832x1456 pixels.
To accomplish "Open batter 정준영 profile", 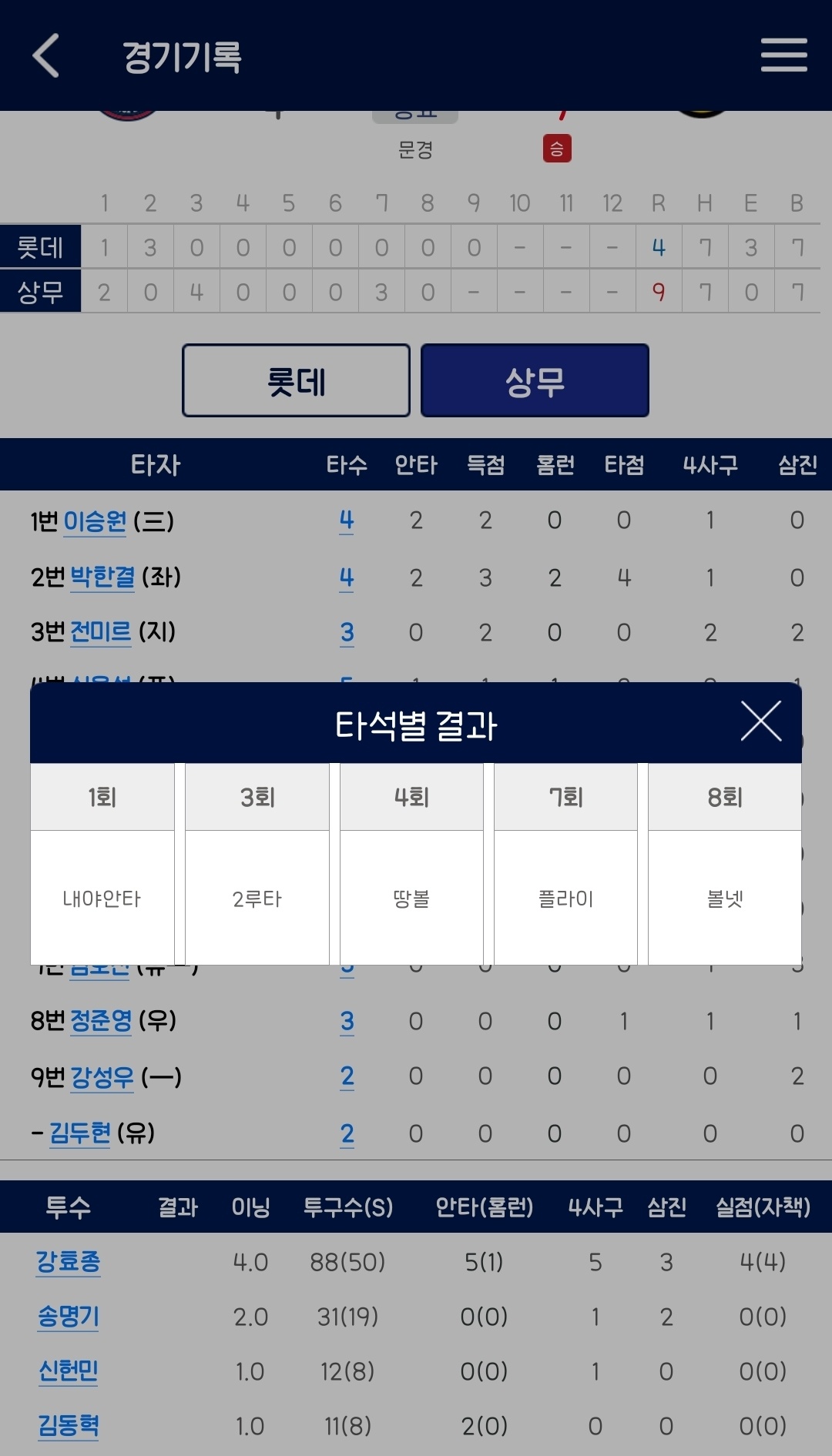I will (101, 1021).
